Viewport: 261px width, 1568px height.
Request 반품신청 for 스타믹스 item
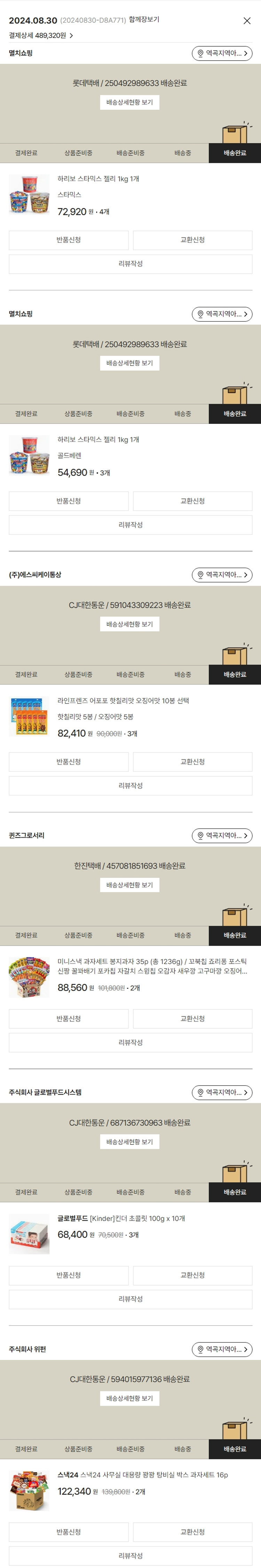click(x=69, y=240)
